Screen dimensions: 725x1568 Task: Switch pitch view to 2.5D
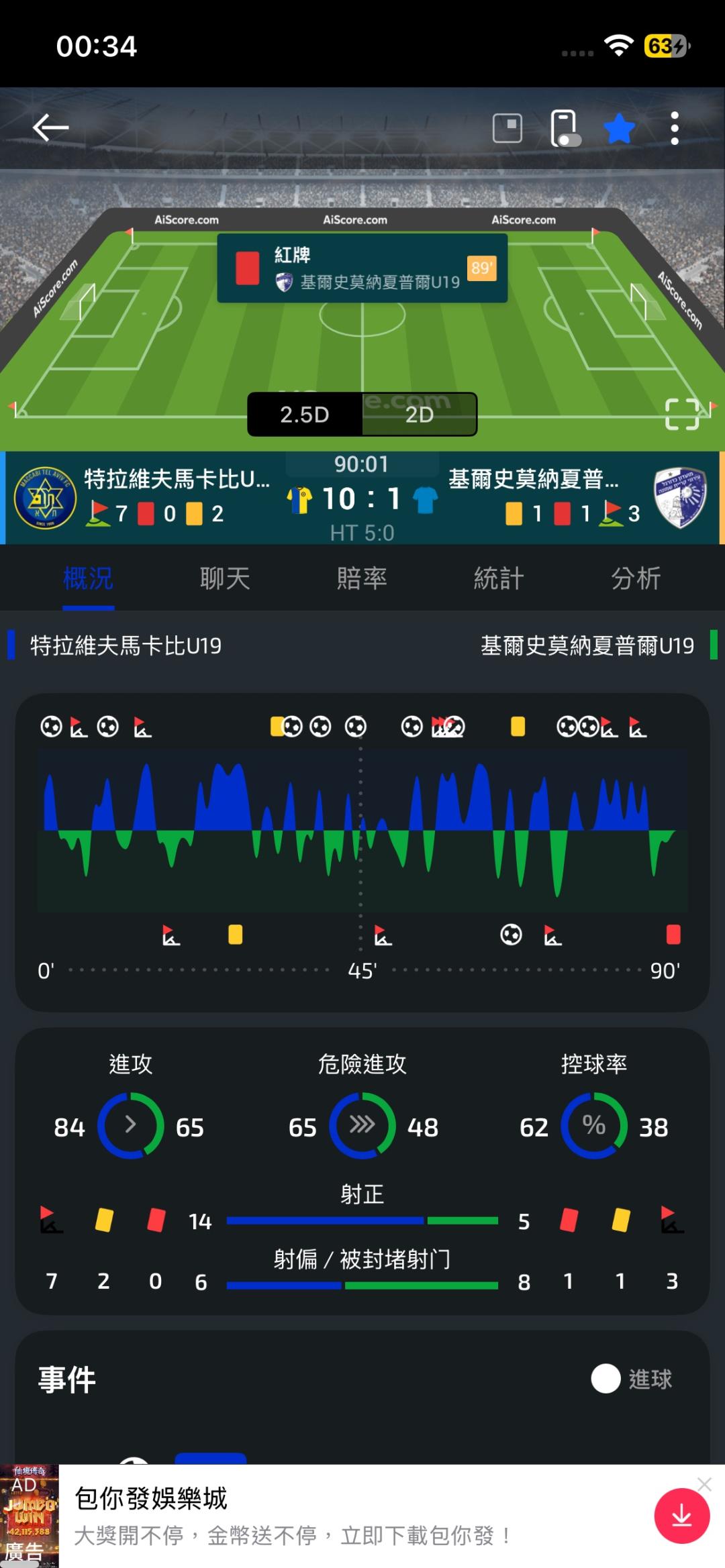coord(305,415)
